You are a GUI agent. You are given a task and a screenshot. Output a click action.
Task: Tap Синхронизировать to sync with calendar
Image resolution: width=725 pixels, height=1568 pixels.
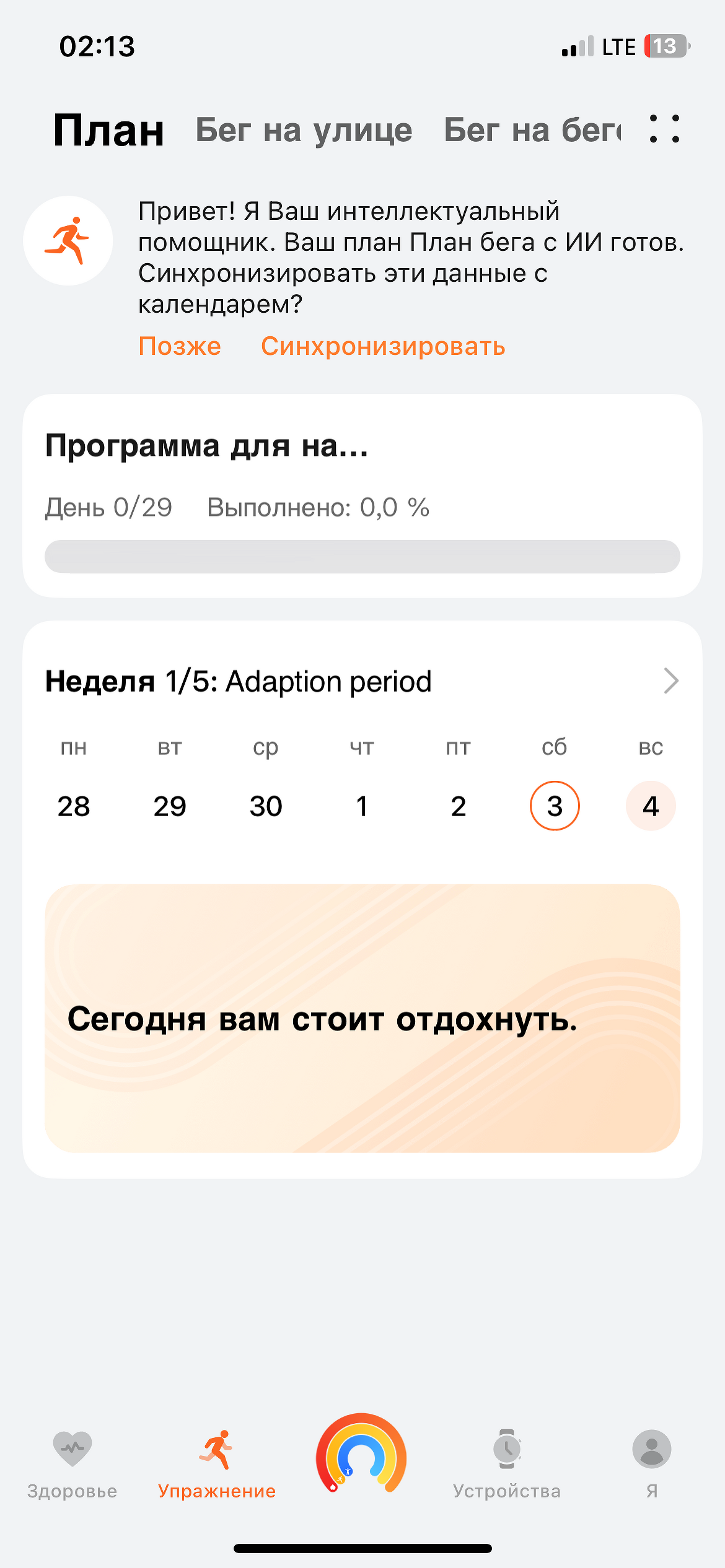(x=383, y=346)
